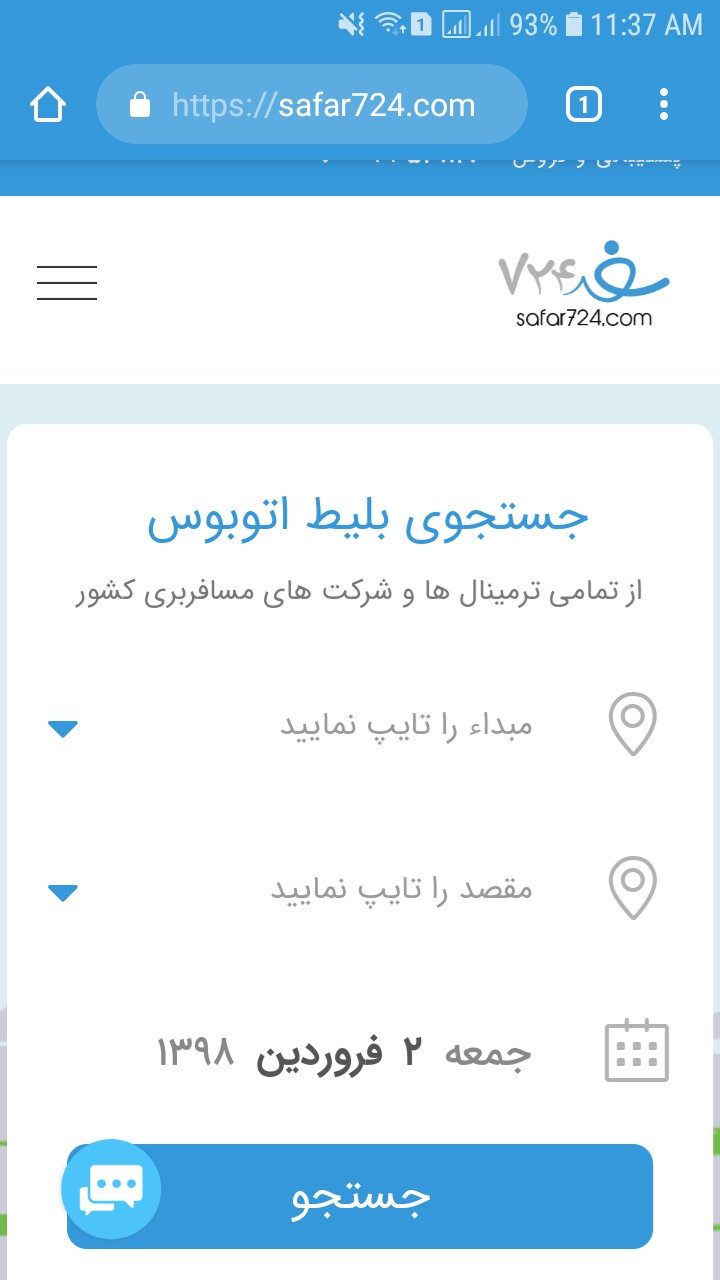
Task: Open the browser overflow menu
Action: [x=664, y=105]
